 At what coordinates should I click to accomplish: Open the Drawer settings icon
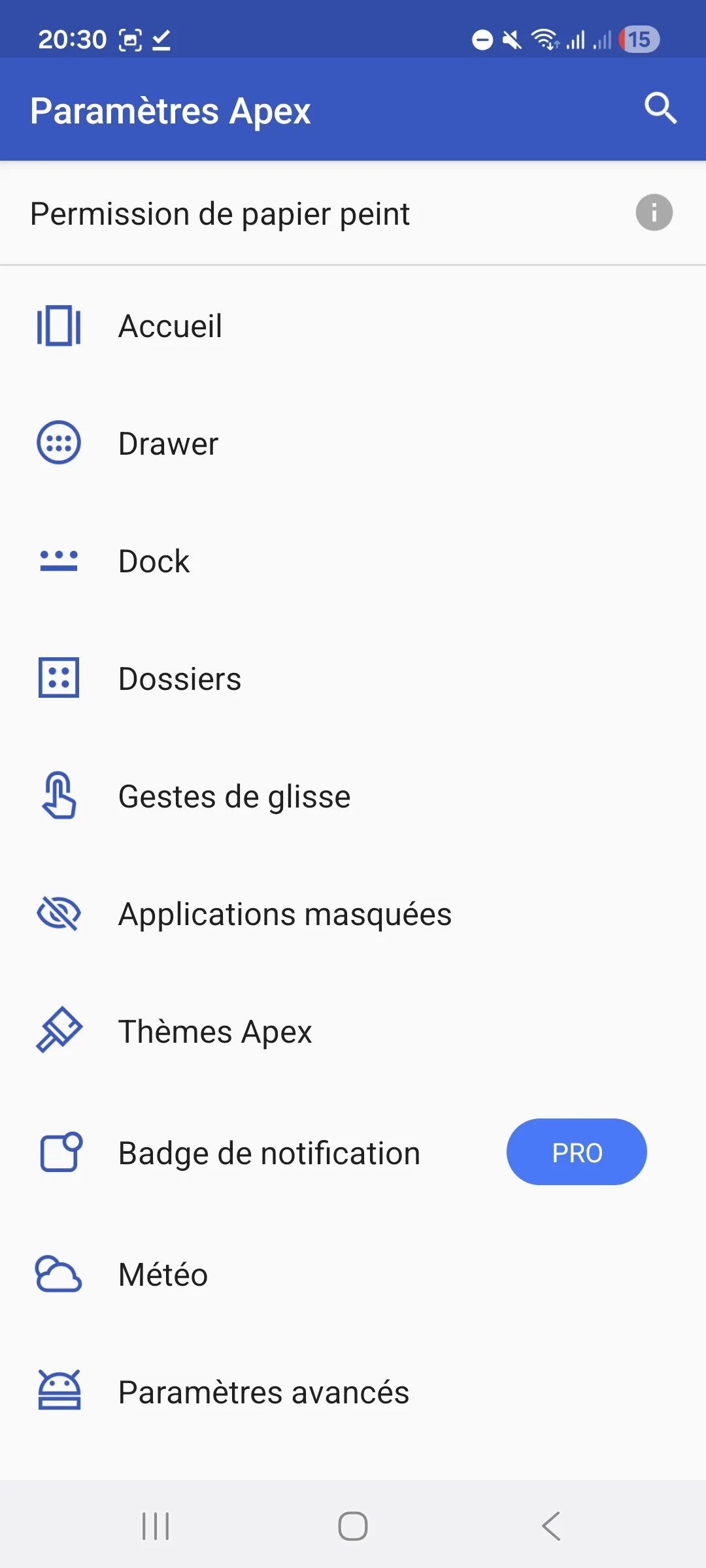[x=58, y=443]
